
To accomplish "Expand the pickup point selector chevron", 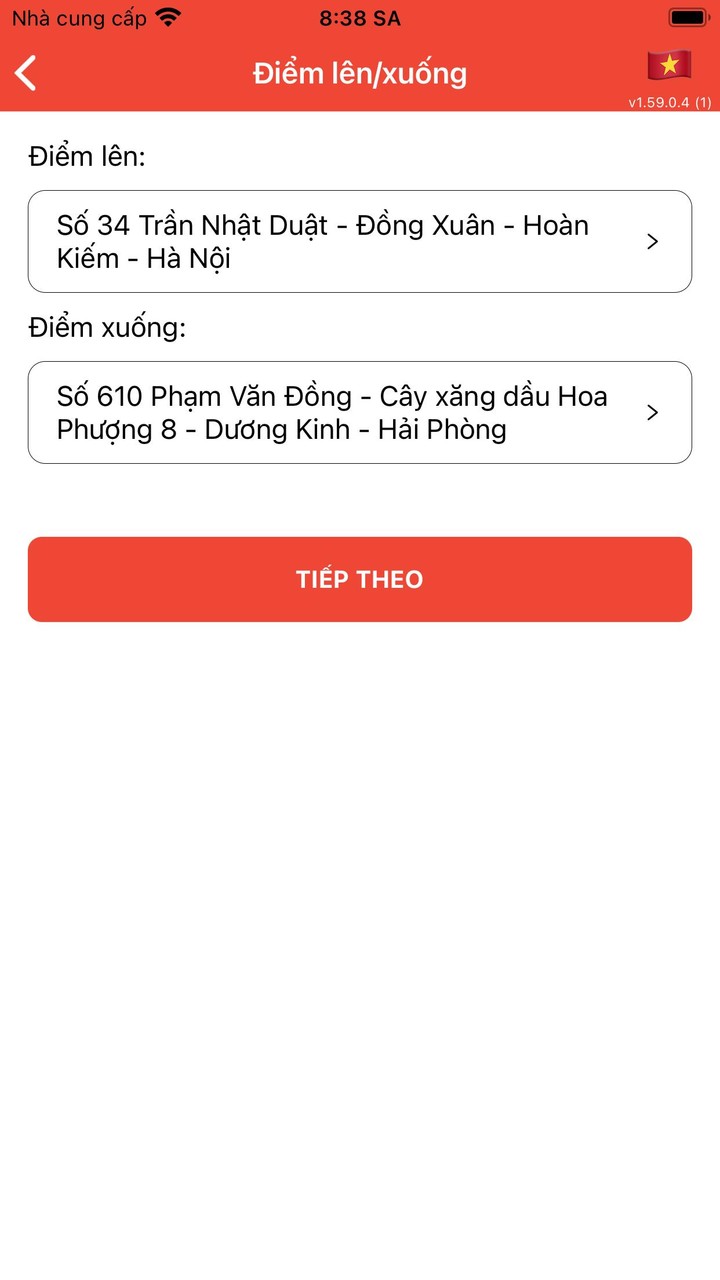I will pos(652,241).
